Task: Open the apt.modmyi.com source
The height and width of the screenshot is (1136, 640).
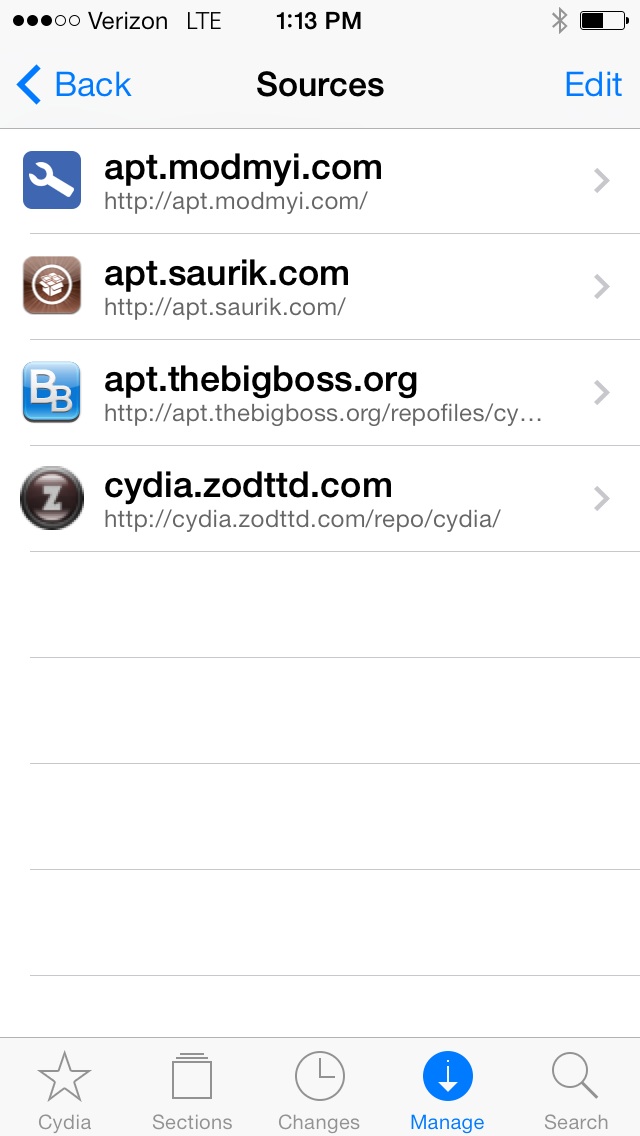Action: [320, 181]
